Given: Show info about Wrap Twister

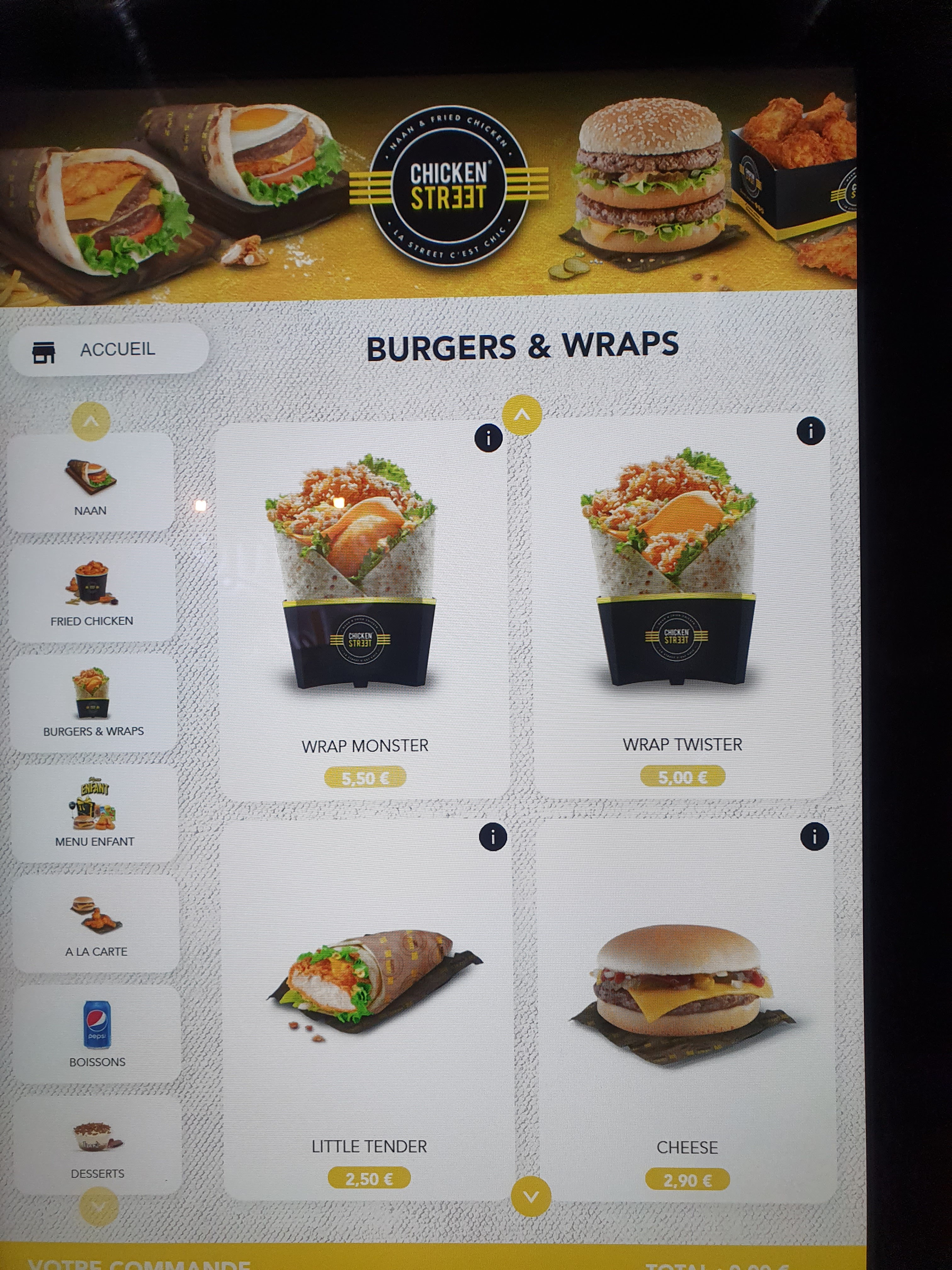Looking at the screenshot, I should [x=810, y=431].
